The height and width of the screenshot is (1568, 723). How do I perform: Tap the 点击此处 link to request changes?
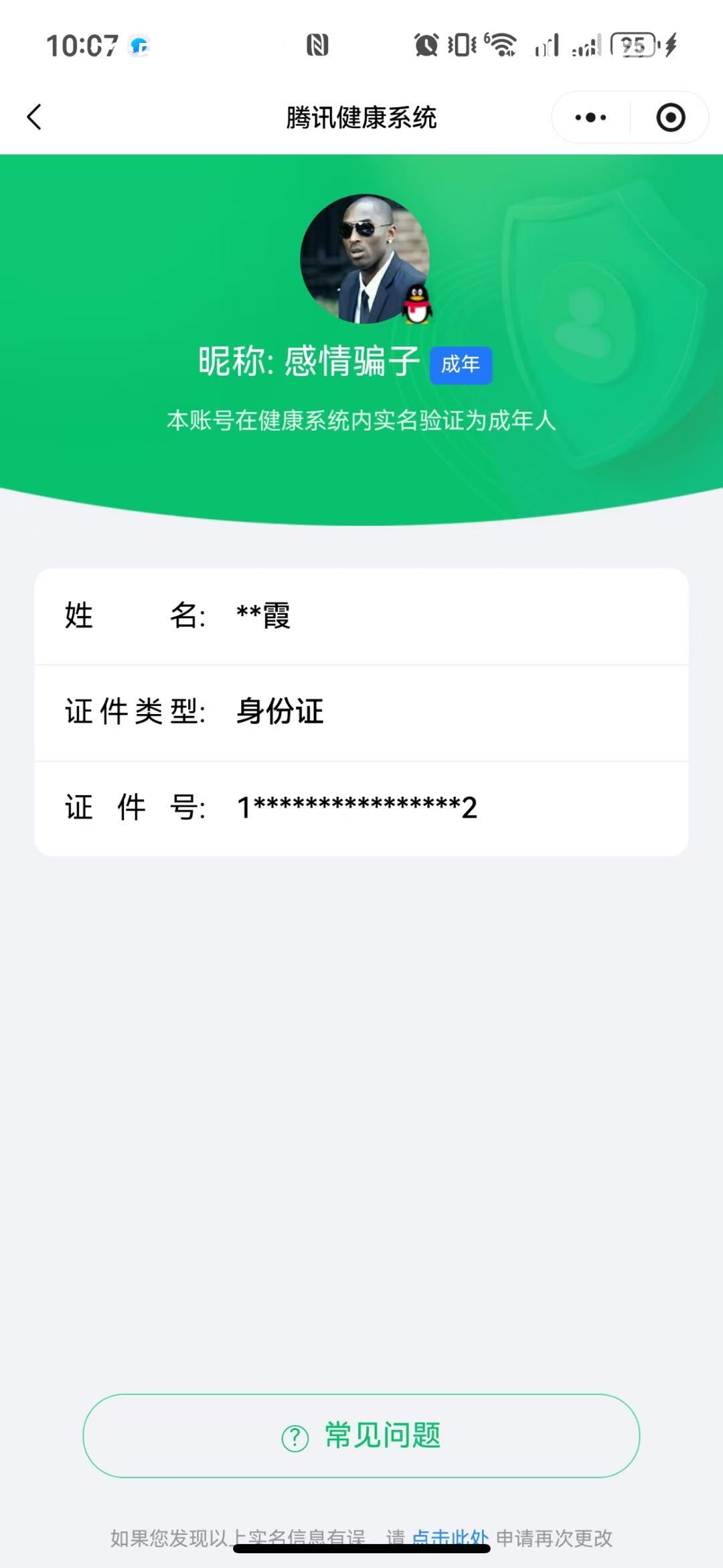(450, 1538)
